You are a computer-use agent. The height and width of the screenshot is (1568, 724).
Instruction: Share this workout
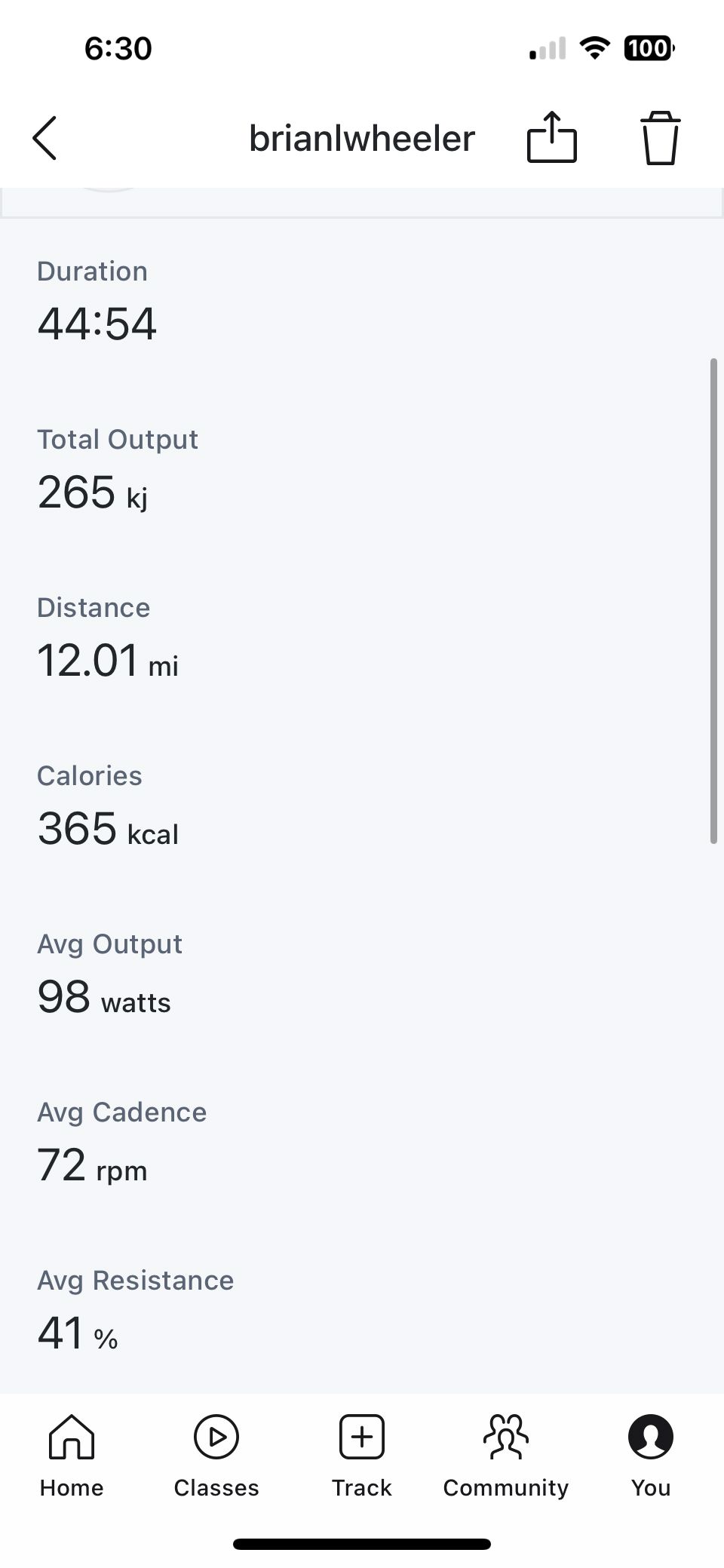pyautogui.click(x=551, y=137)
